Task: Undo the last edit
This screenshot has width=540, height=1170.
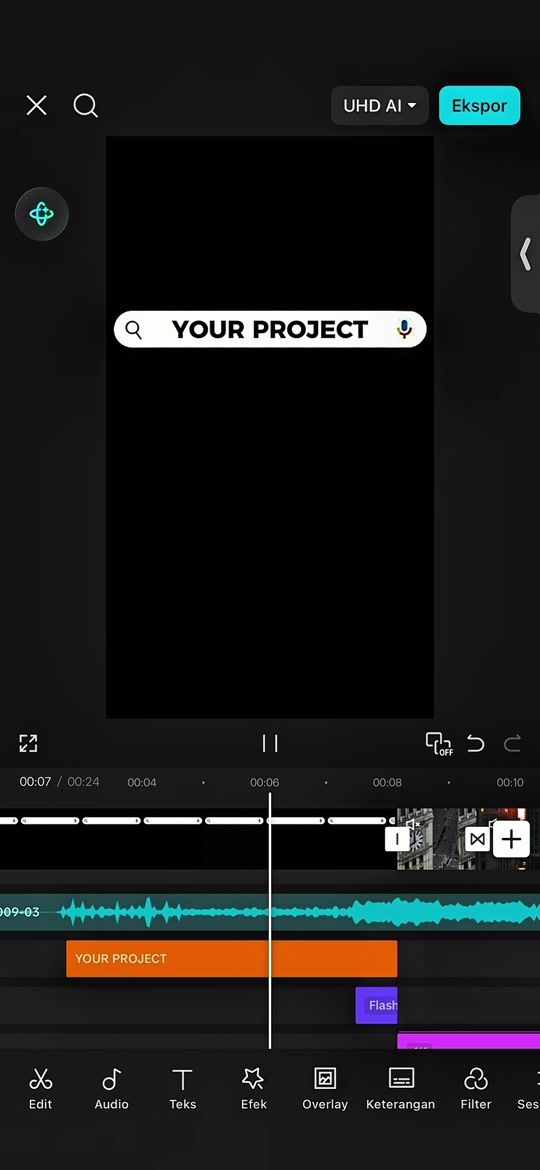Action: click(x=475, y=743)
